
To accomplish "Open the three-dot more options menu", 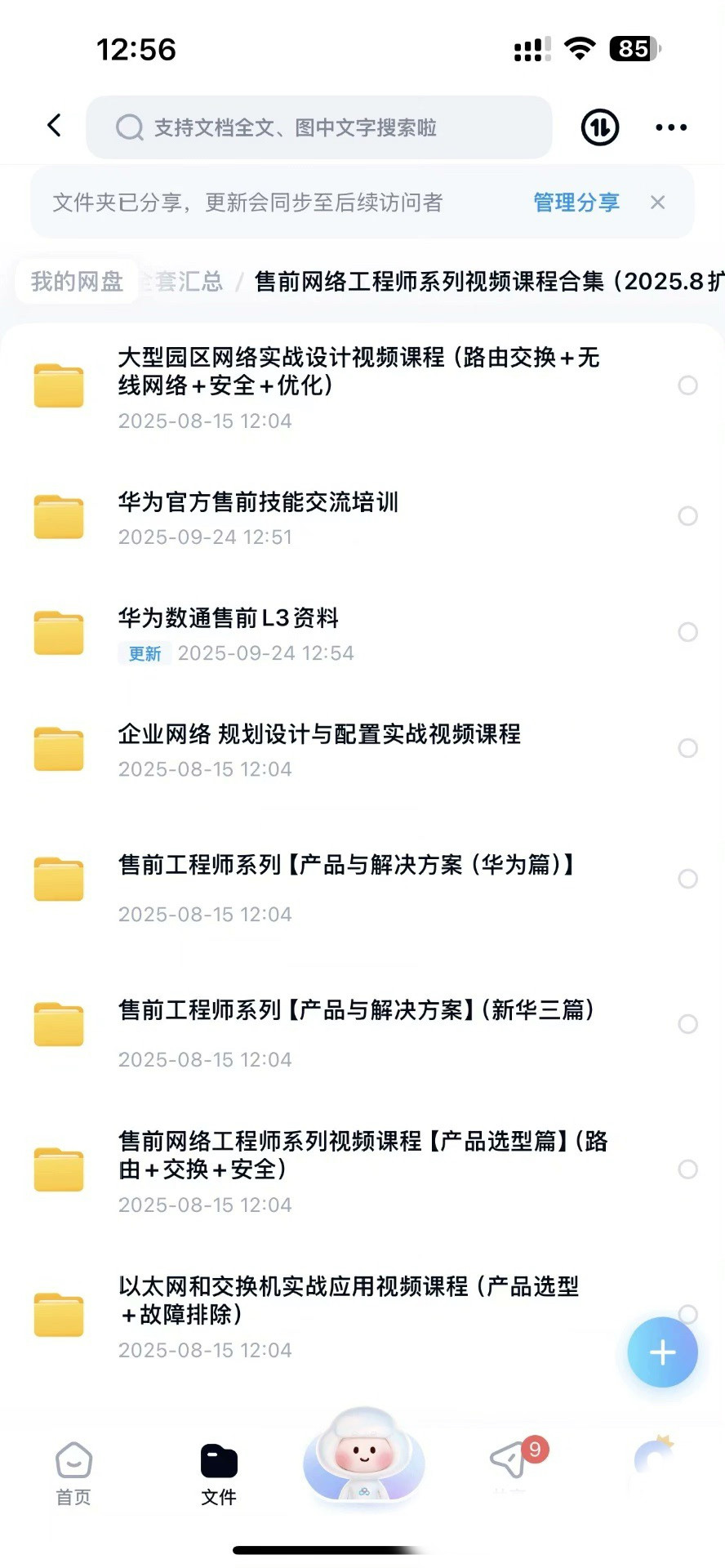I will pyautogui.click(x=670, y=127).
